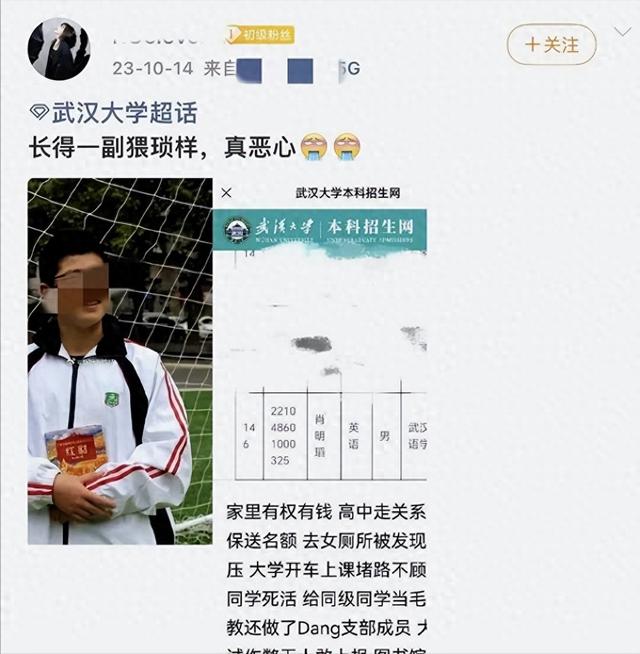Follow this user with the 关注 button
640x654 pixels.
point(551,45)
